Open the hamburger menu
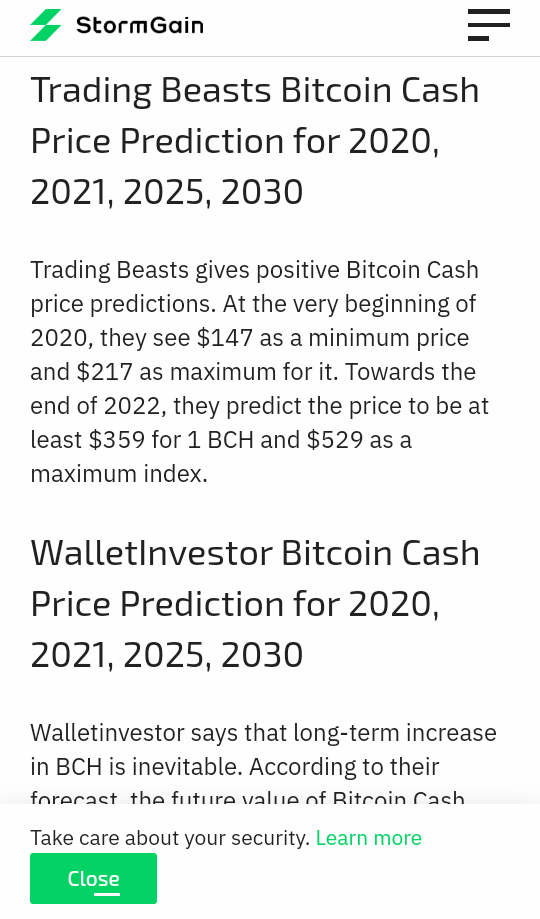 (x=488, y=25)
